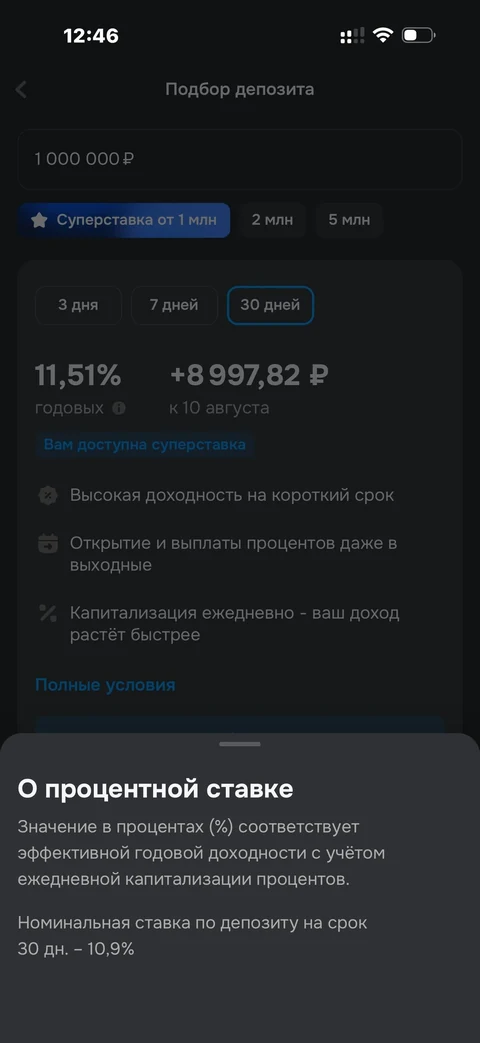Screen dimensions: 480x1043
Task: Select the 30 дней term
Action: [270, 305]
